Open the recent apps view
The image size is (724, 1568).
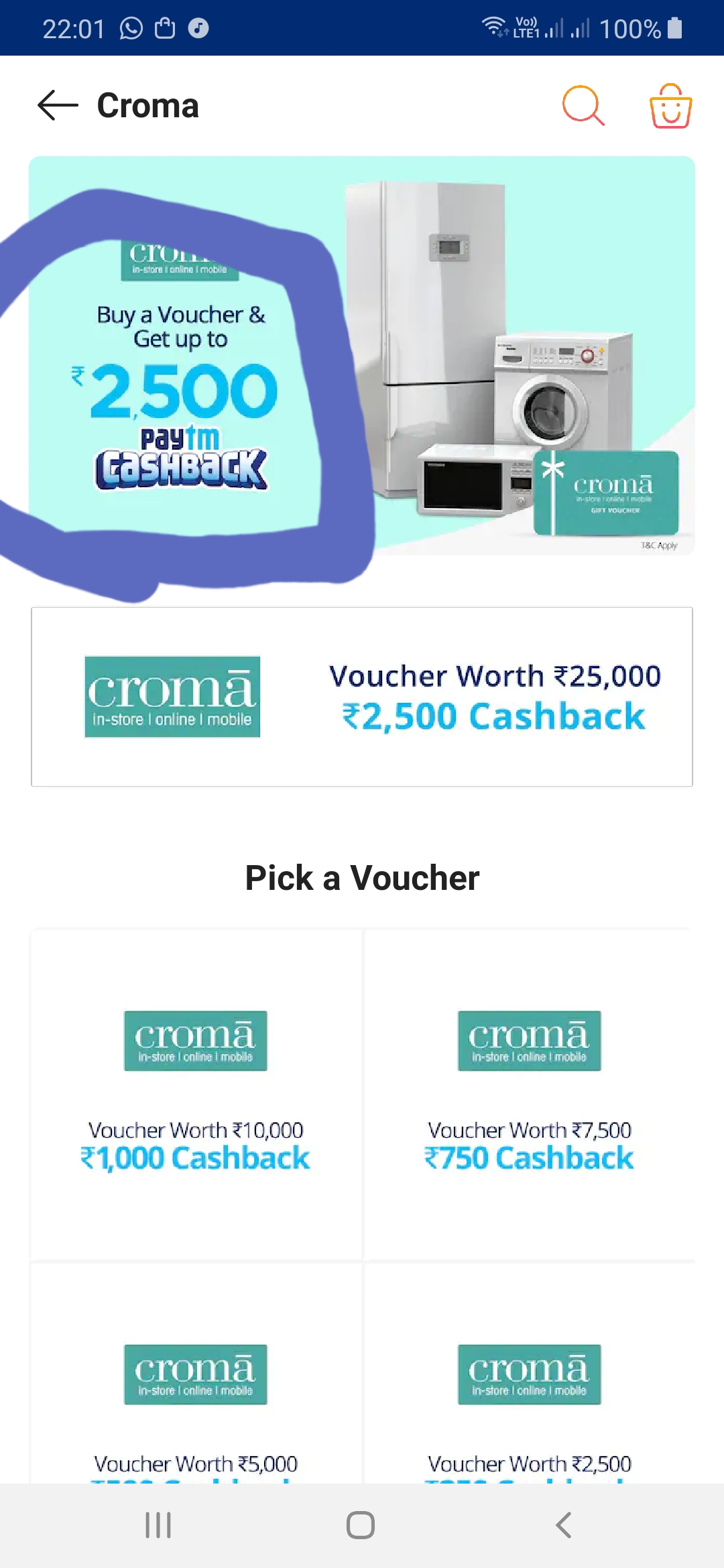coord(158,1525)
